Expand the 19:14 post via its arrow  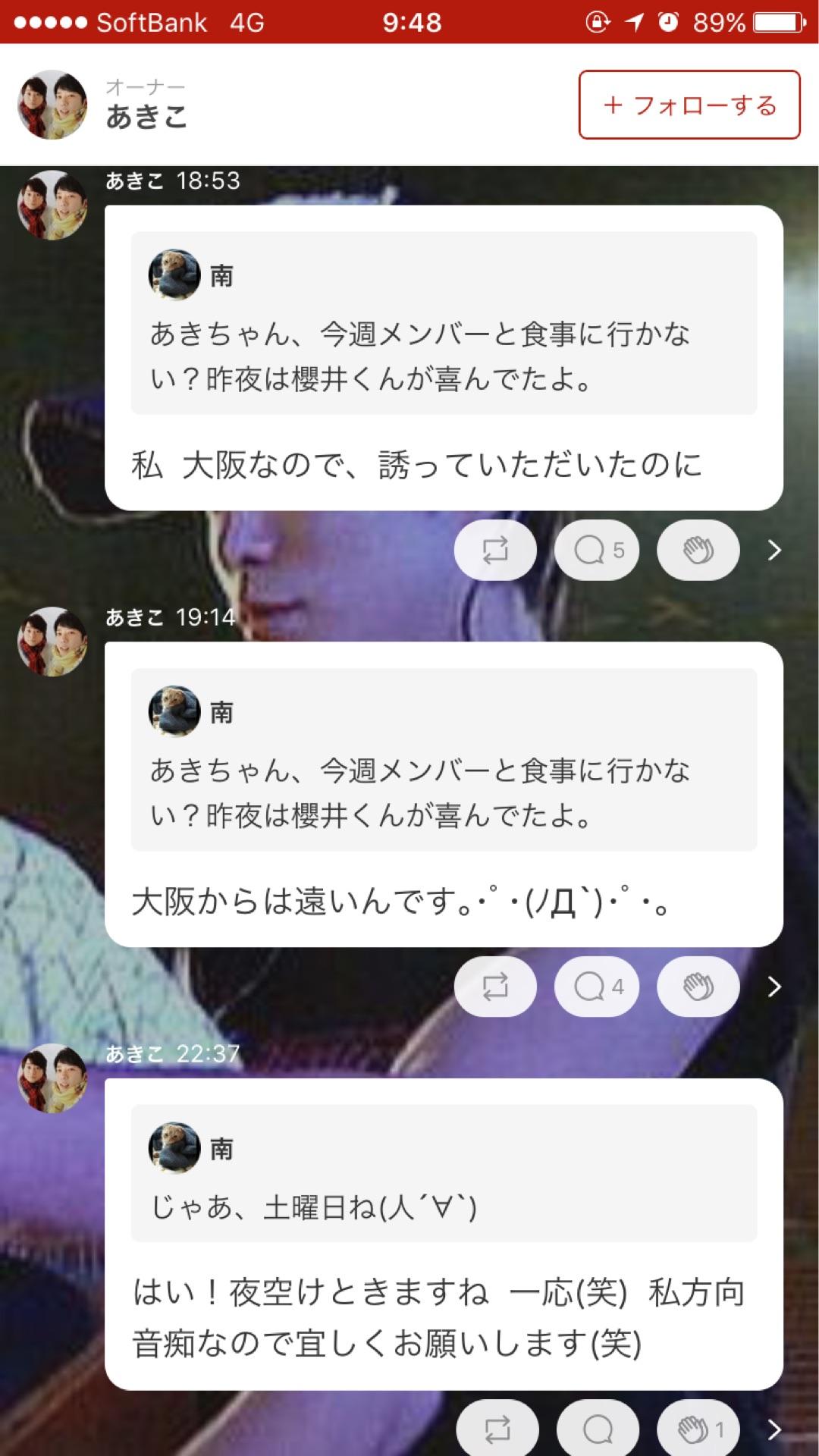tap(774, 987)
